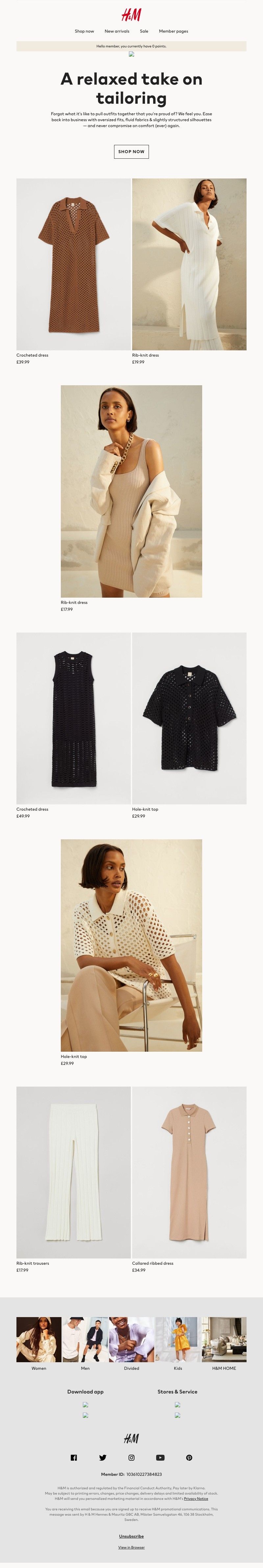Image resolution: width=263 pixels, height=1568 pixels.
Task: View the white Rib-knit dress £19.99
Action: [189, 263]
